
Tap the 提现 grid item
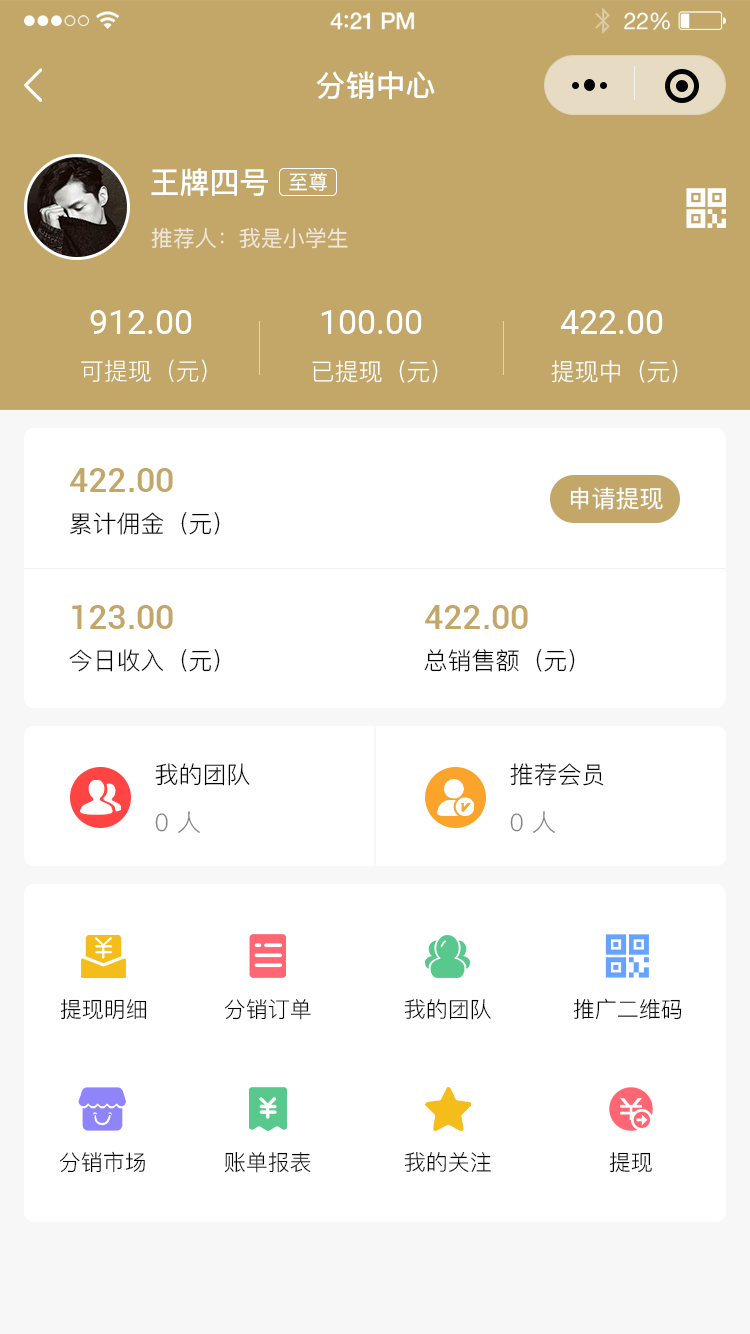point(631,1130)
